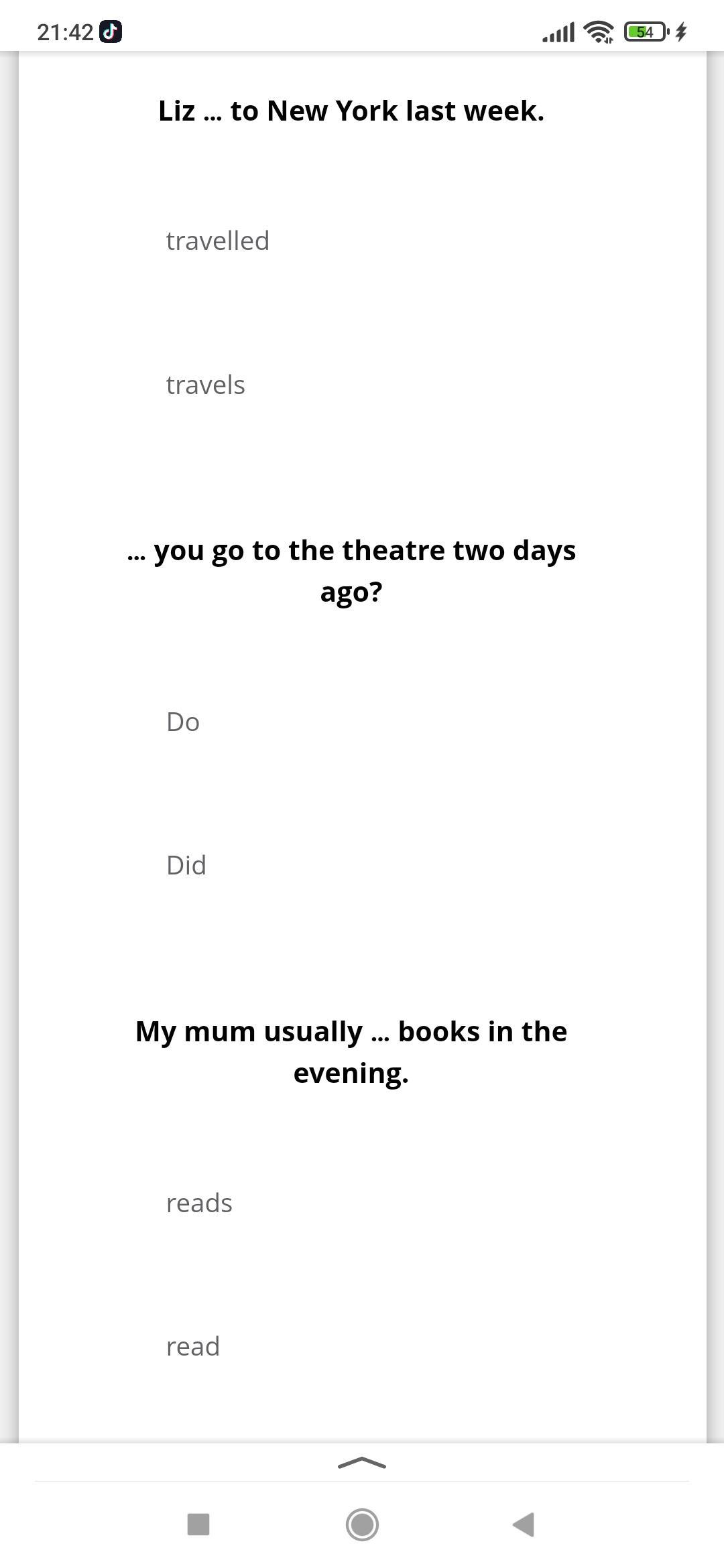Choose "reads" for the mum sentence

click(199, 1203)
